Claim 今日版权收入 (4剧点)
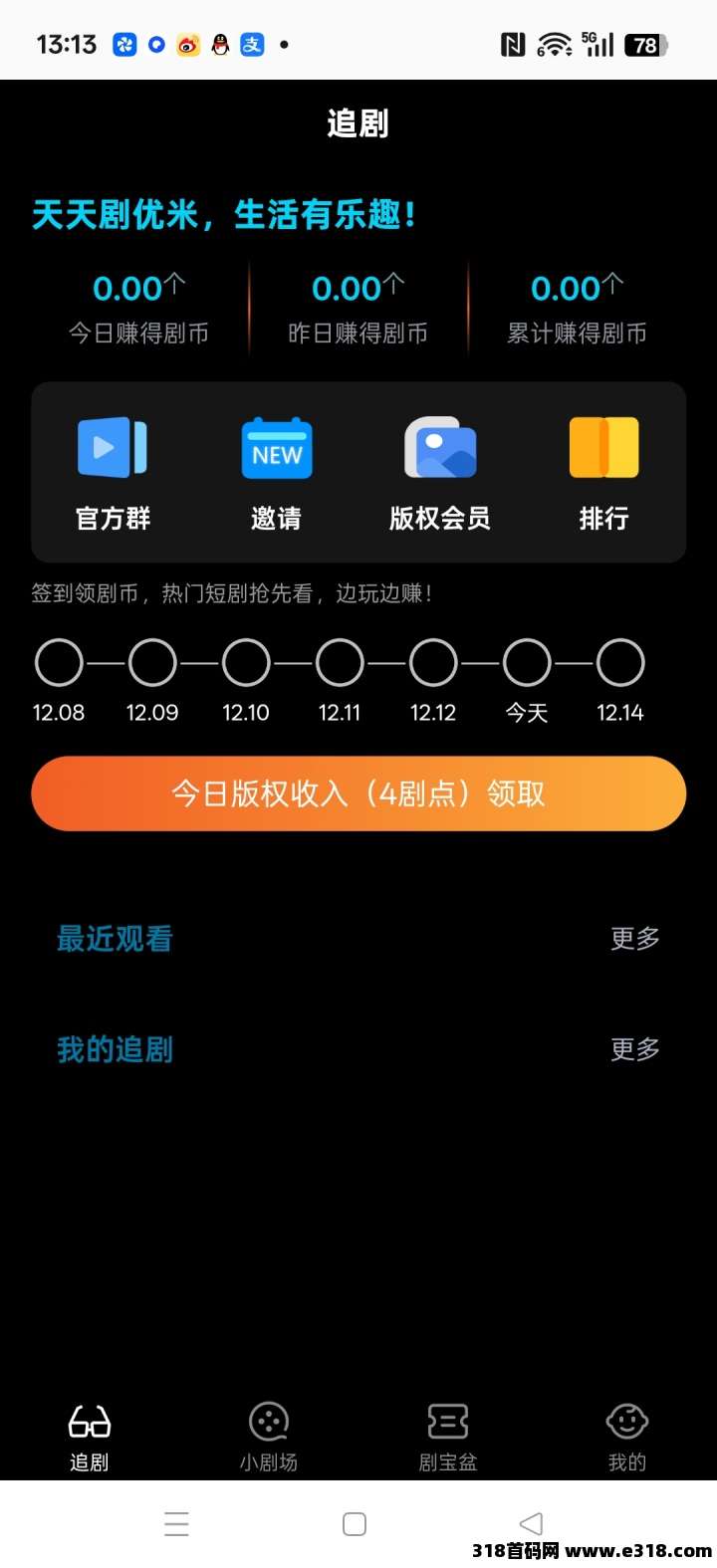The height and width of the screenshot is (1568, 717). point(358,793)
